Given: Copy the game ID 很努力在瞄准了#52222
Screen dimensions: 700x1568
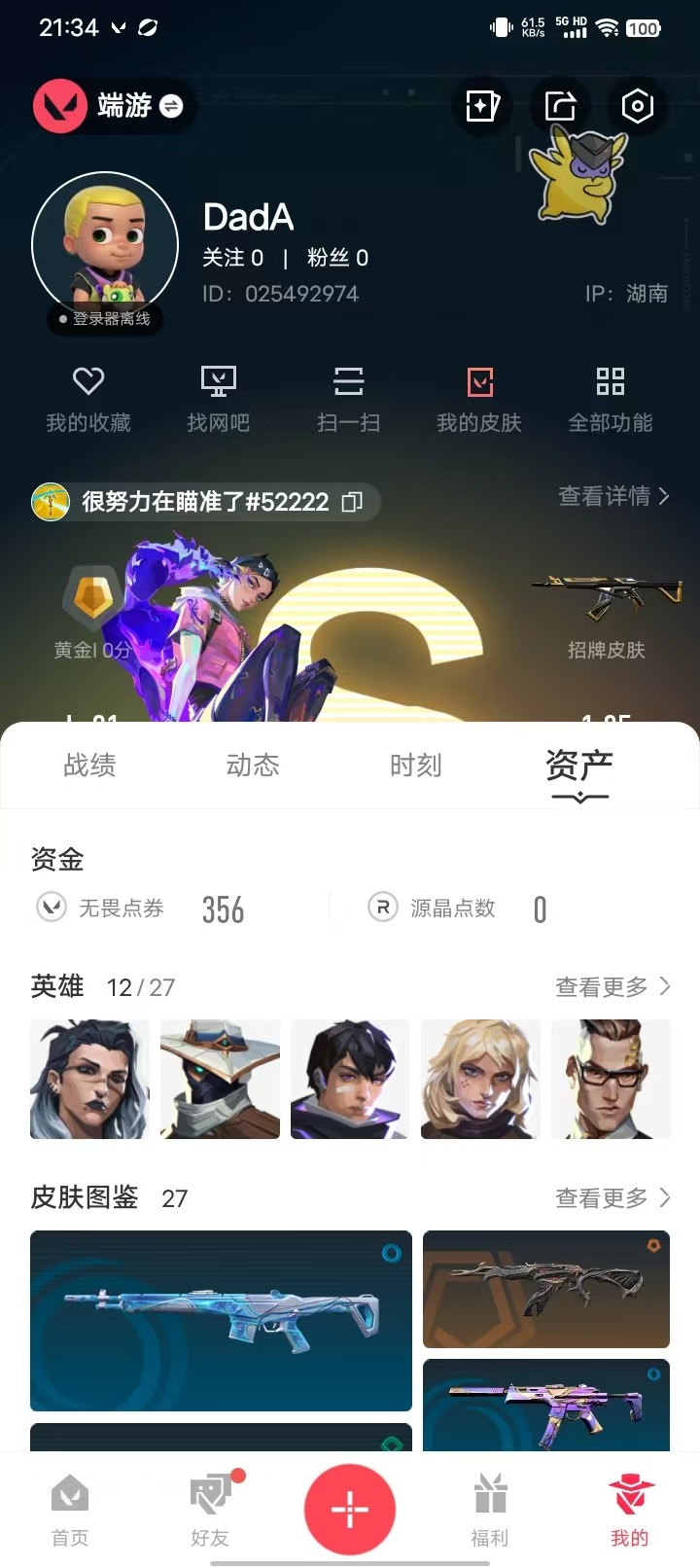Looking at the screenshot, I should coord(352,502).
